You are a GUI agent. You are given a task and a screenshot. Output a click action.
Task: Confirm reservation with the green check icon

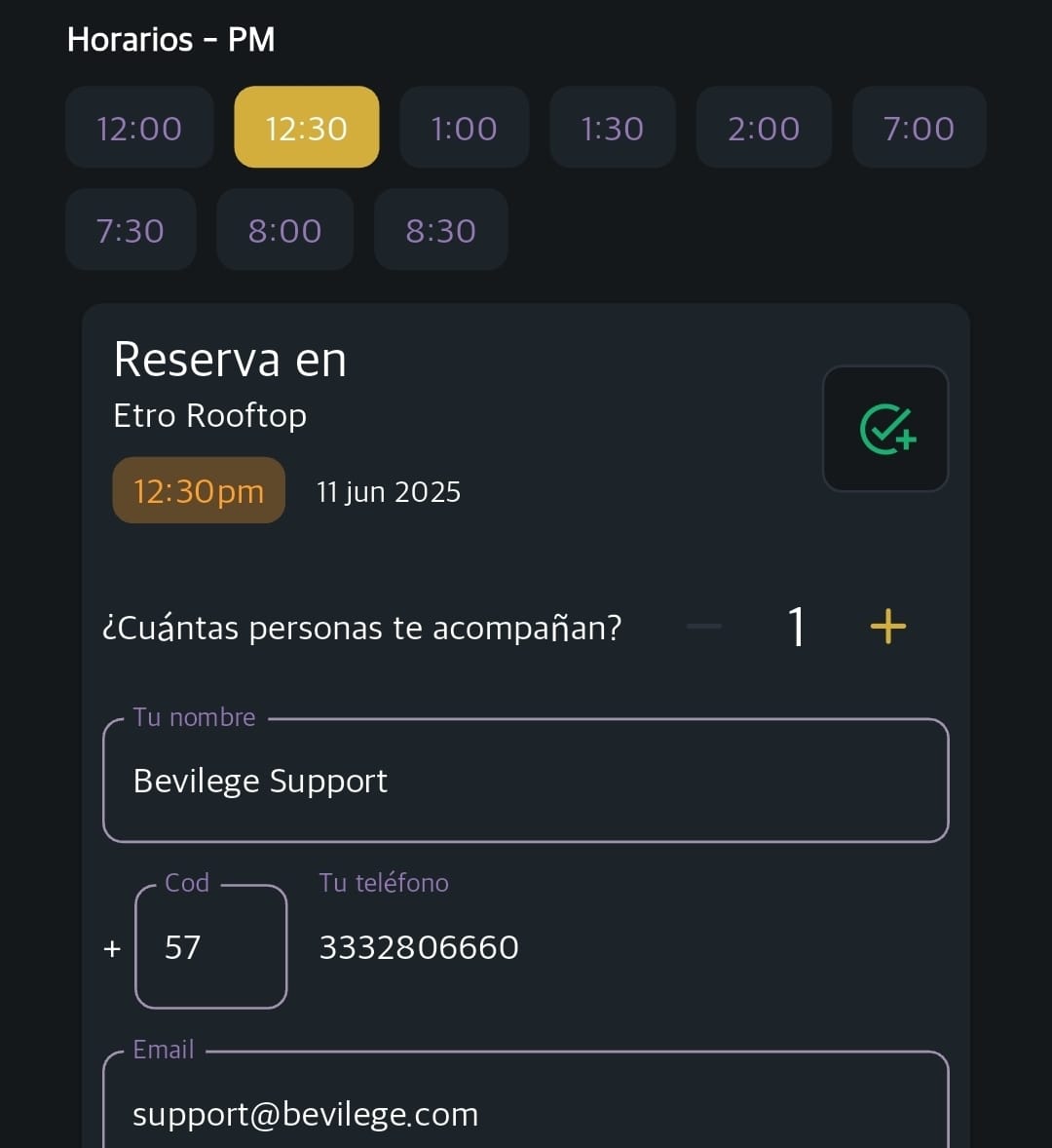[x=885, y=429]
